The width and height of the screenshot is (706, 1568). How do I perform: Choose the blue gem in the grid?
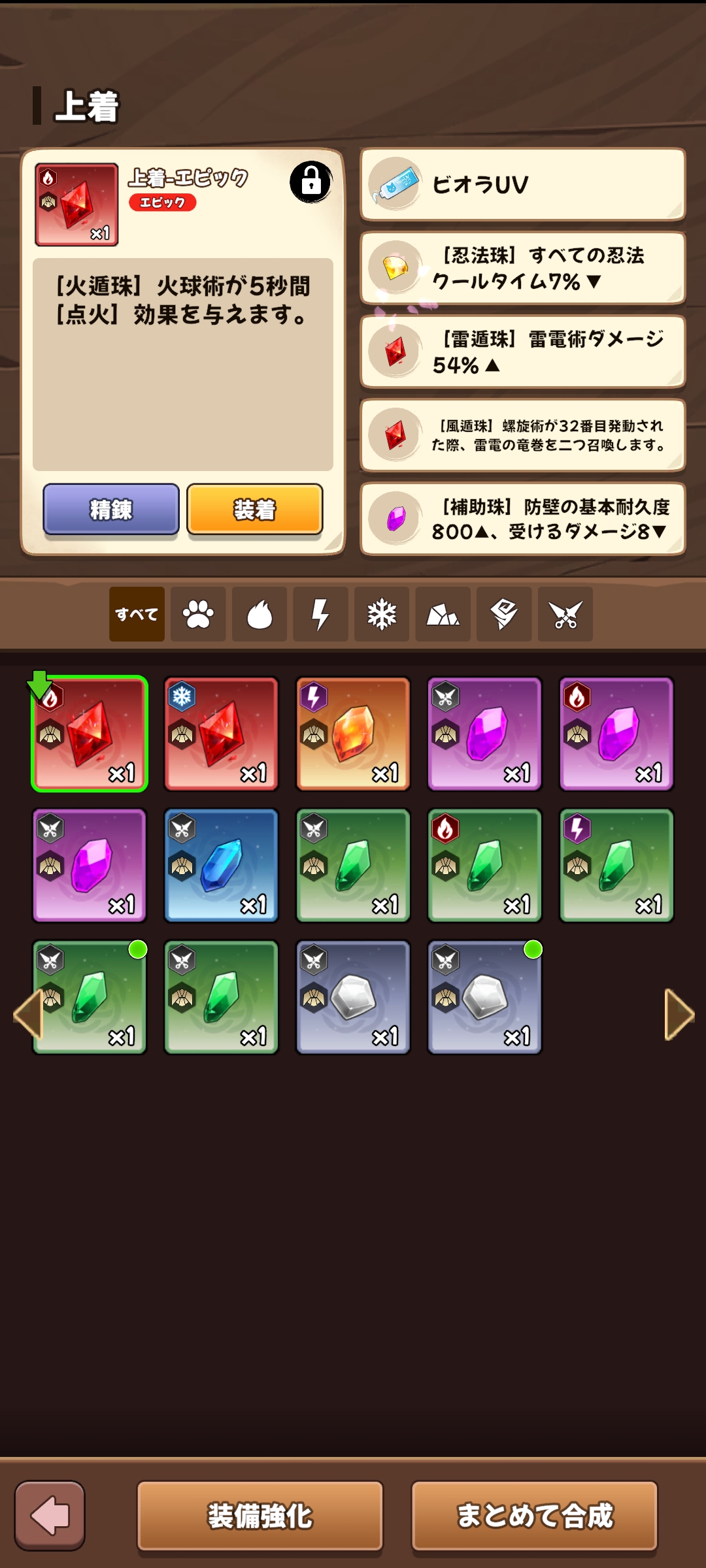(221, 865)
